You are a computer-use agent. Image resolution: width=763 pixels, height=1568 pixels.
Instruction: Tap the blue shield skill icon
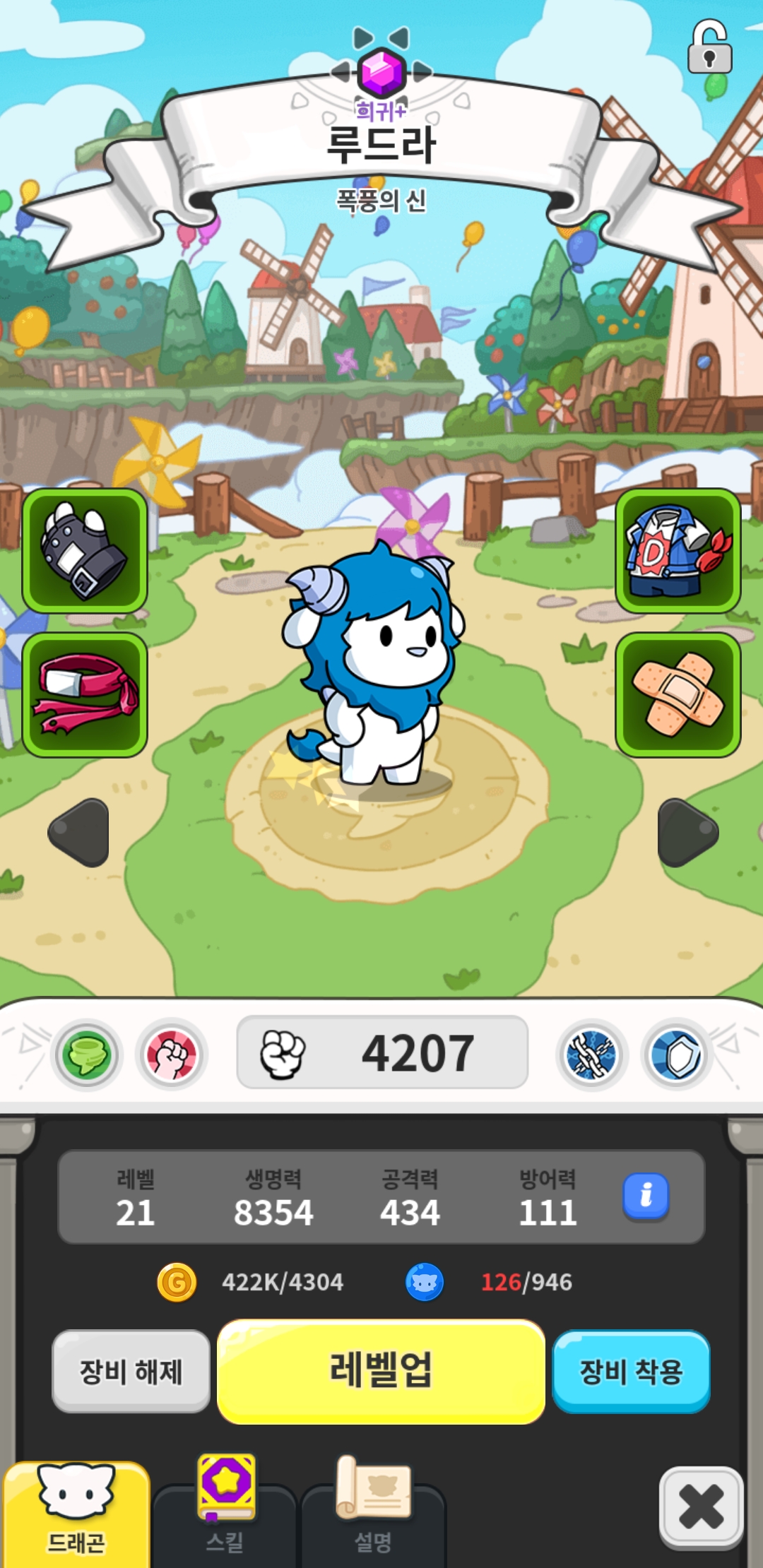676,1055
